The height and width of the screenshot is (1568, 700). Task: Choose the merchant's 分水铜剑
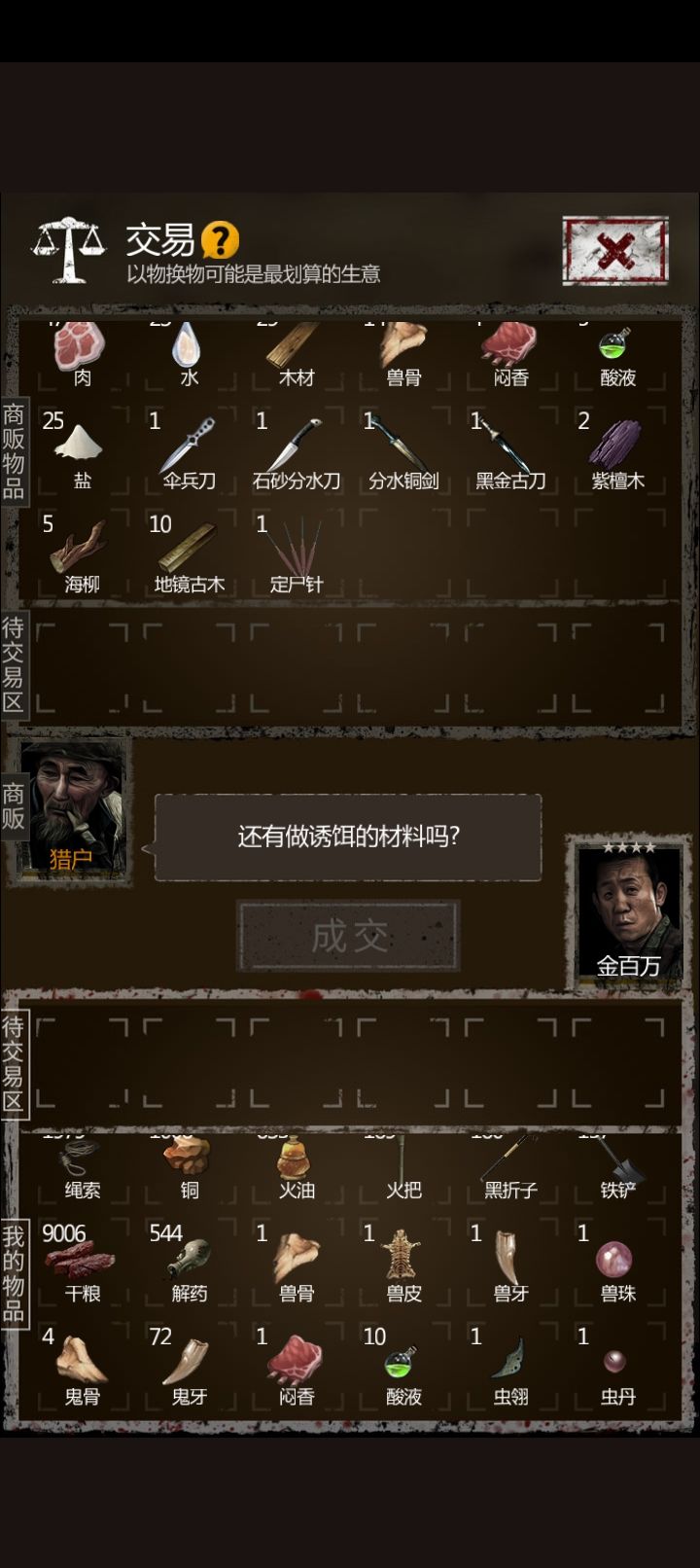[402, 450]
